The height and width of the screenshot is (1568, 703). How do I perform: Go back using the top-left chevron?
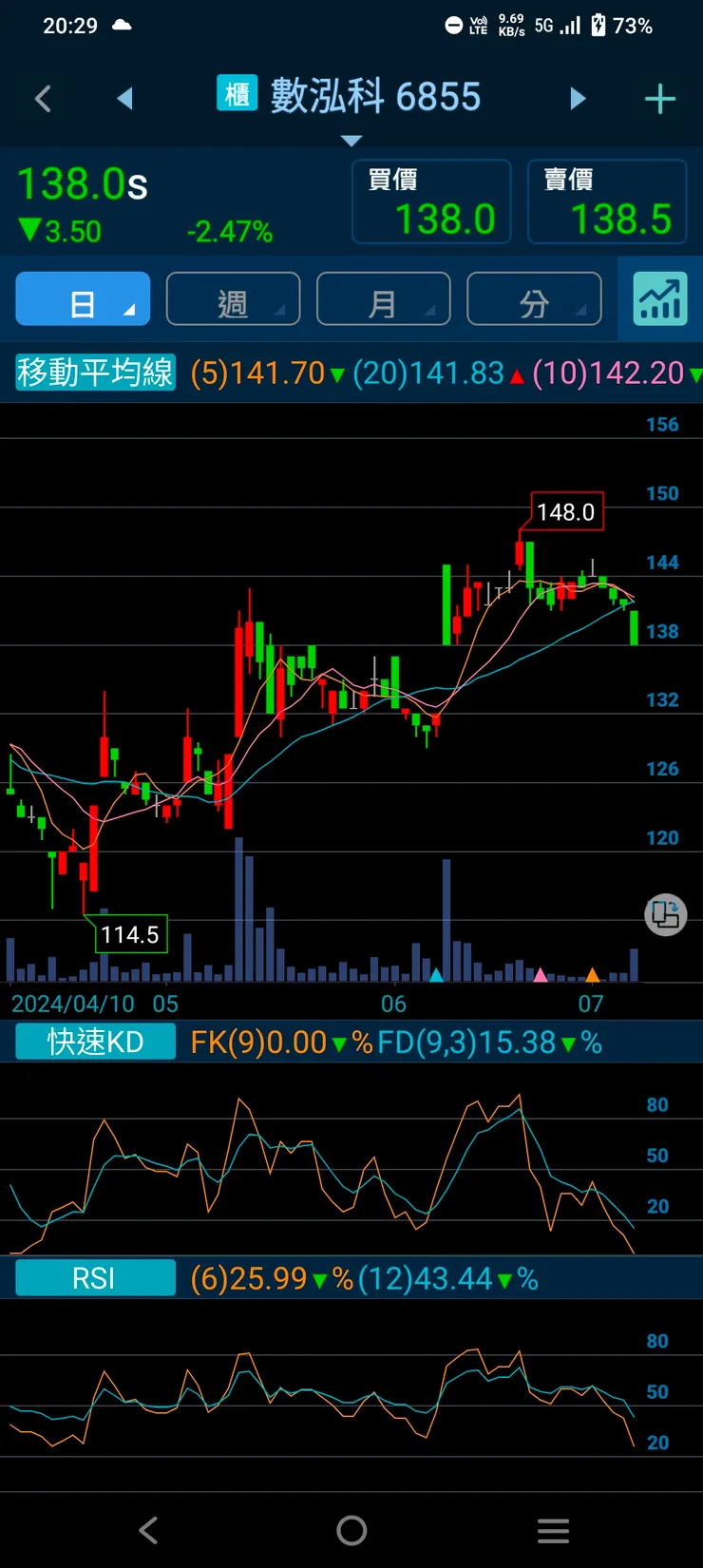pyautogui.click(x=43, y=98)
